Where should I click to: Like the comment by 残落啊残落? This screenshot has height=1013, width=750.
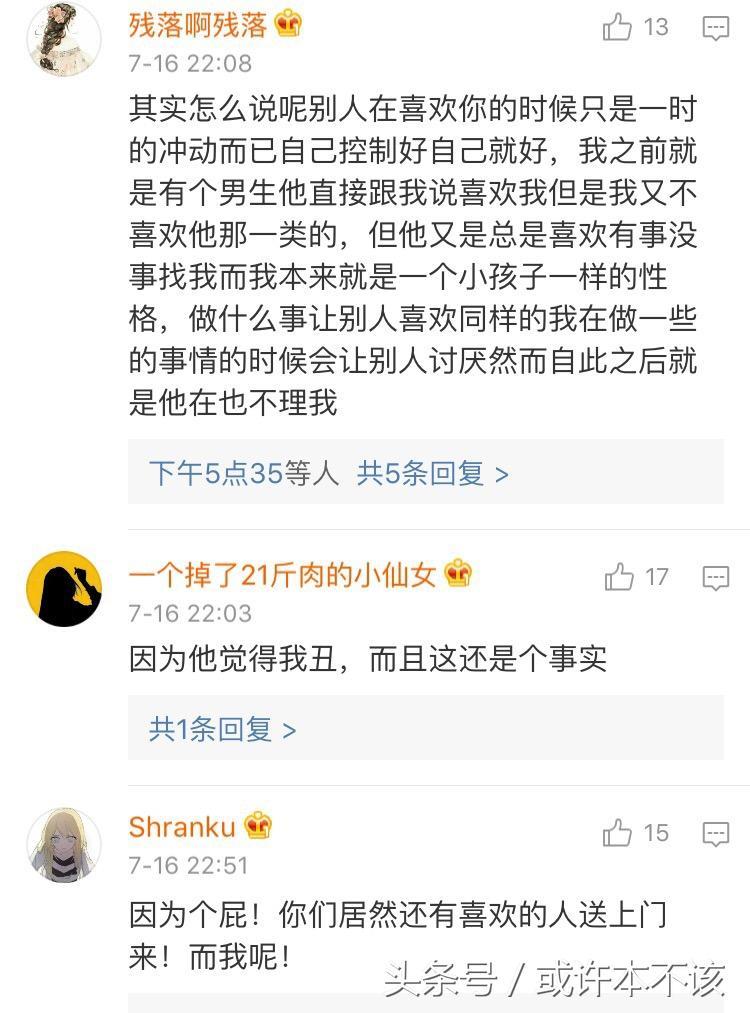[618, 28]
